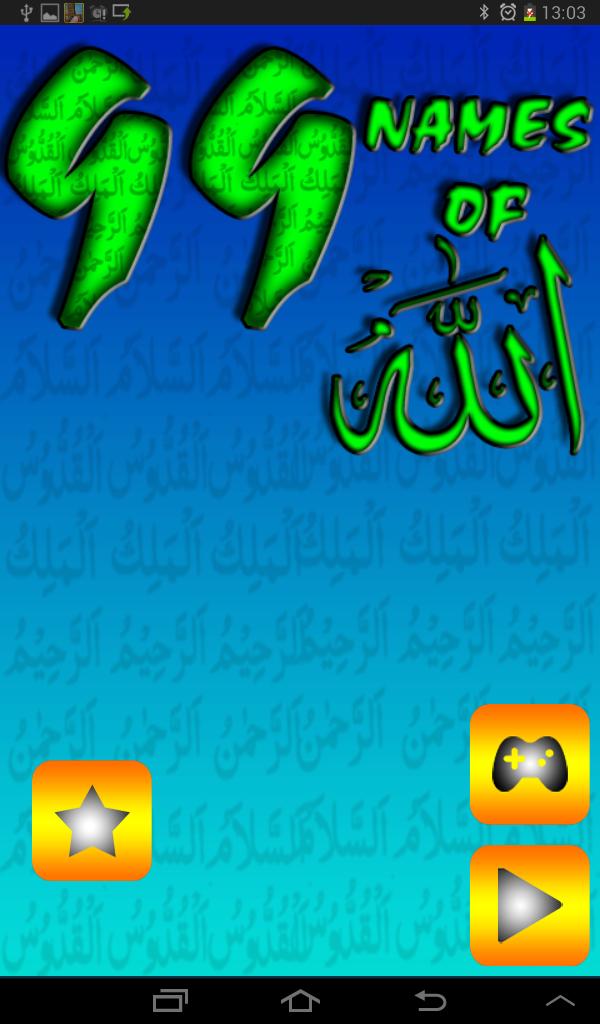Open recent apps overview
The image size is (600, 1024).
[170, 999]
